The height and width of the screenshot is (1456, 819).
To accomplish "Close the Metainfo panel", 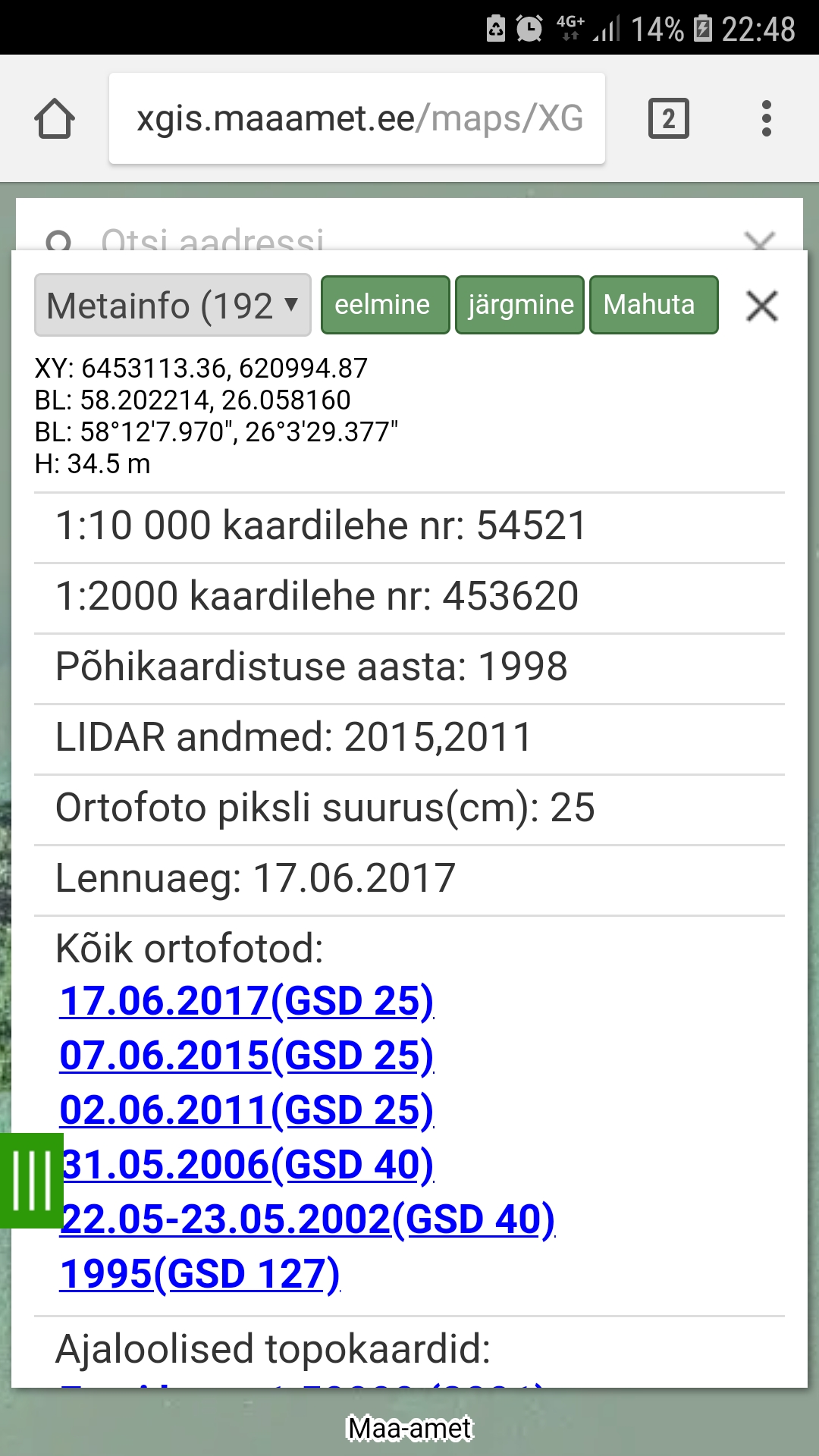I will (x=761, y=306).
